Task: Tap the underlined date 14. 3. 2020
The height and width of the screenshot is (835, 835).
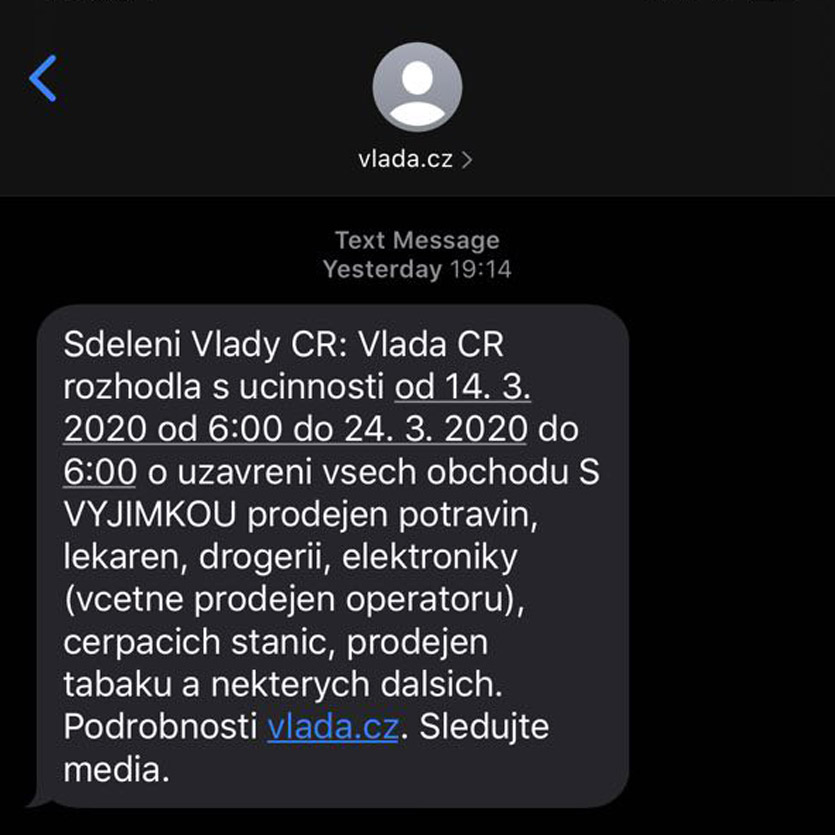Action: pyautogui.click(x=463, y=386)
